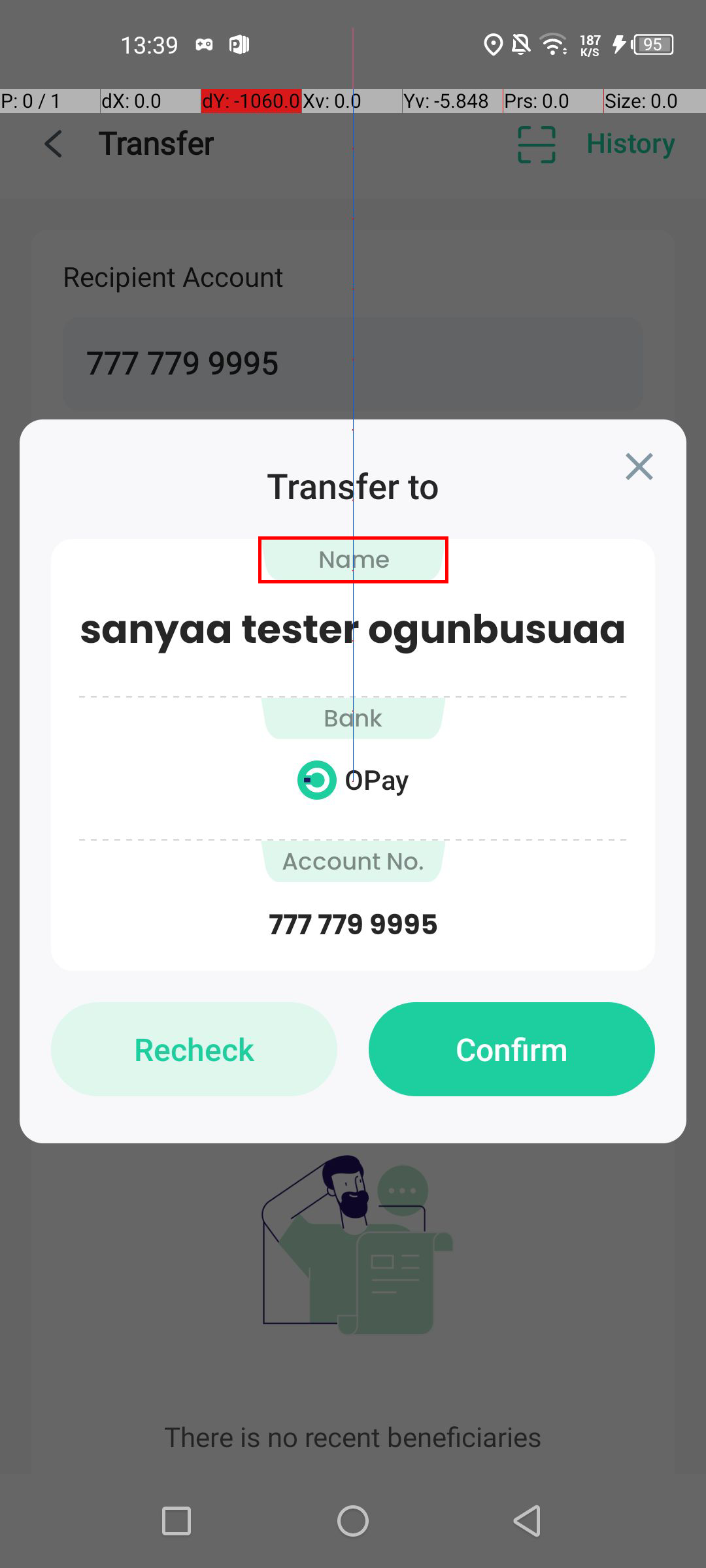Confirm the transfer recipient
The height and width of the screenshot is (1568, 706).
point(511,1049)
